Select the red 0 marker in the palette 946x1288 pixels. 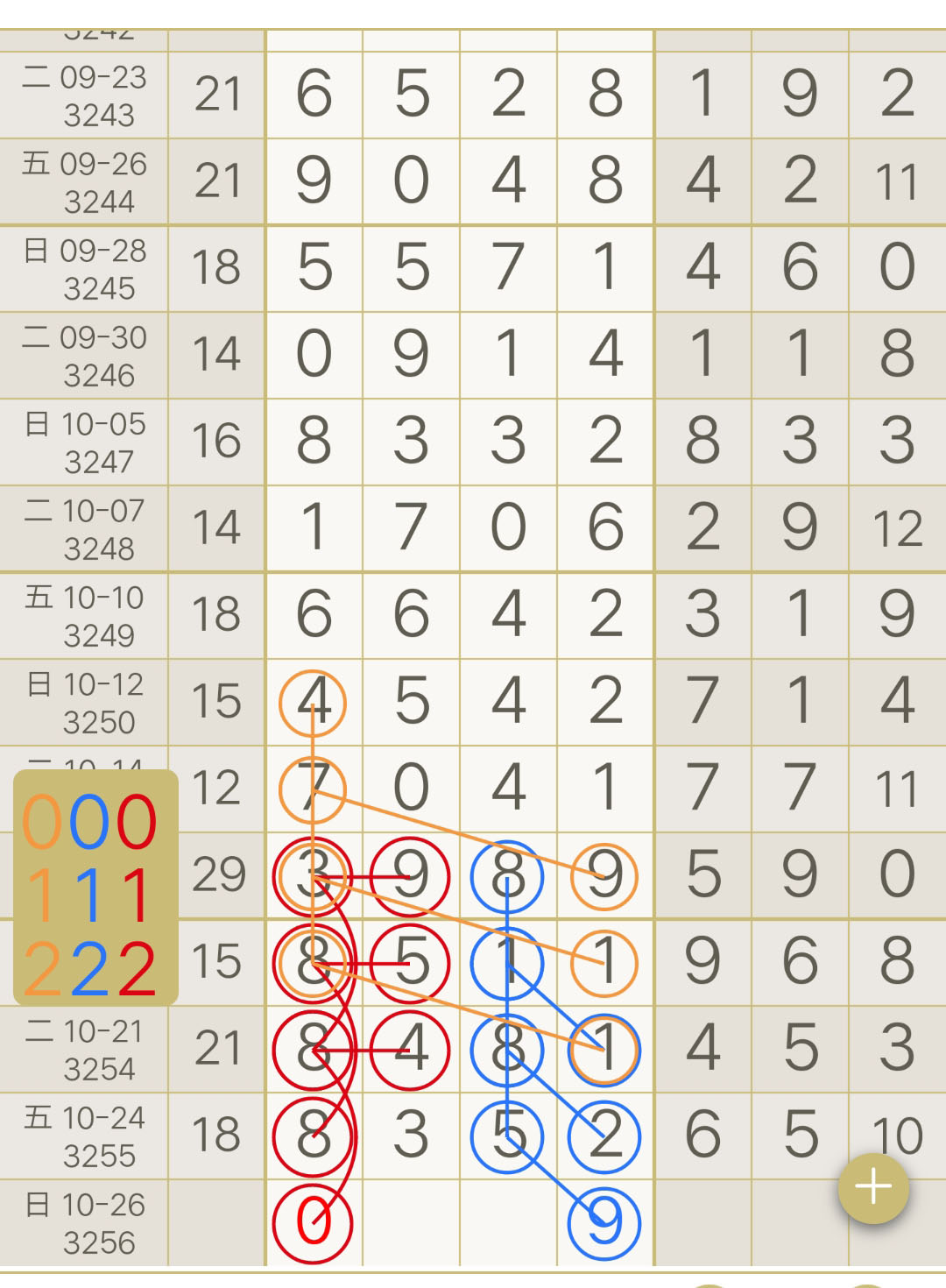137,822
